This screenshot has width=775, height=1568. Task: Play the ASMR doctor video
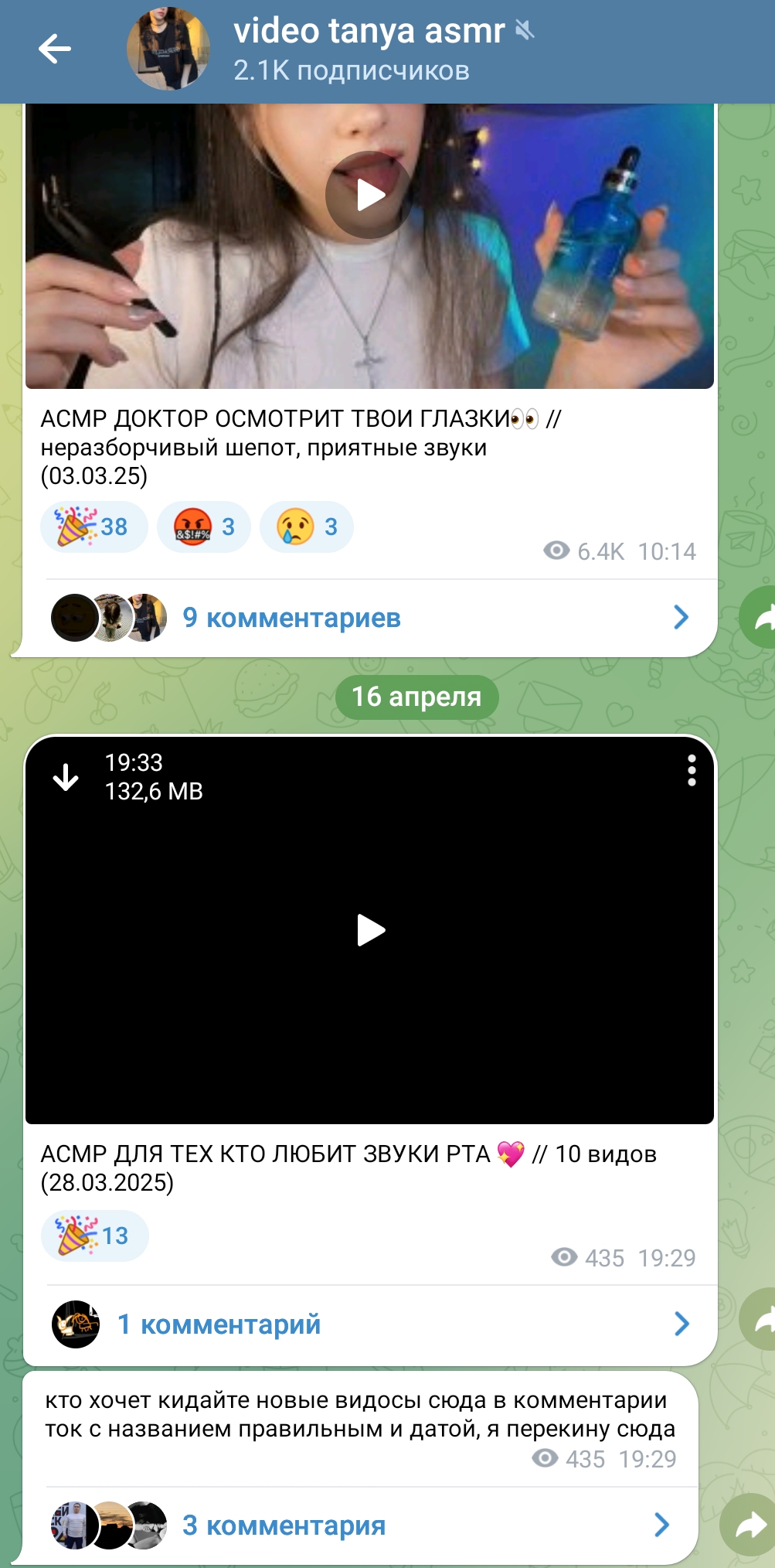pos(369,195)
